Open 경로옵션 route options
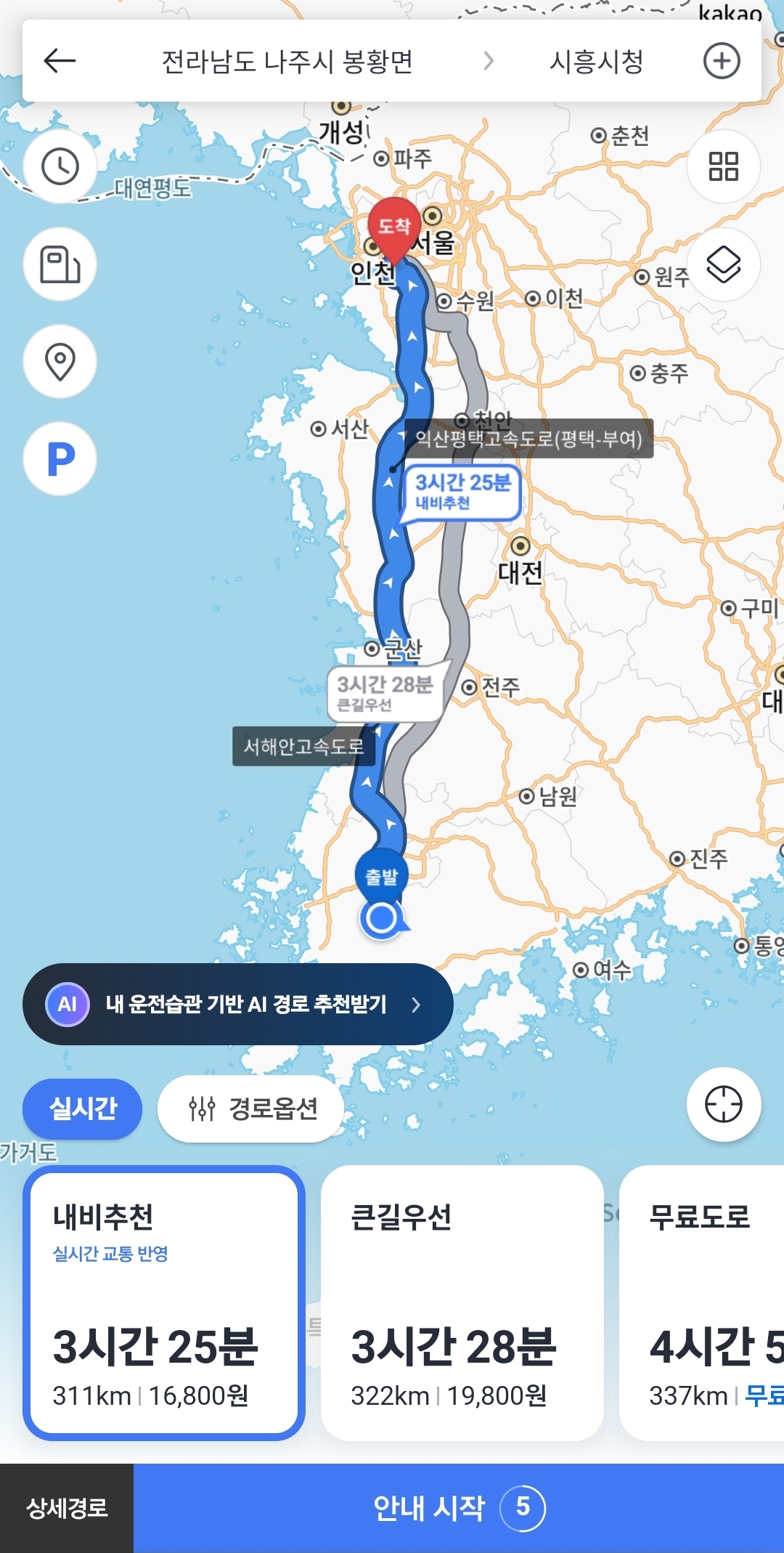Screen dimensions: 784x1553 click(251, 1108)
